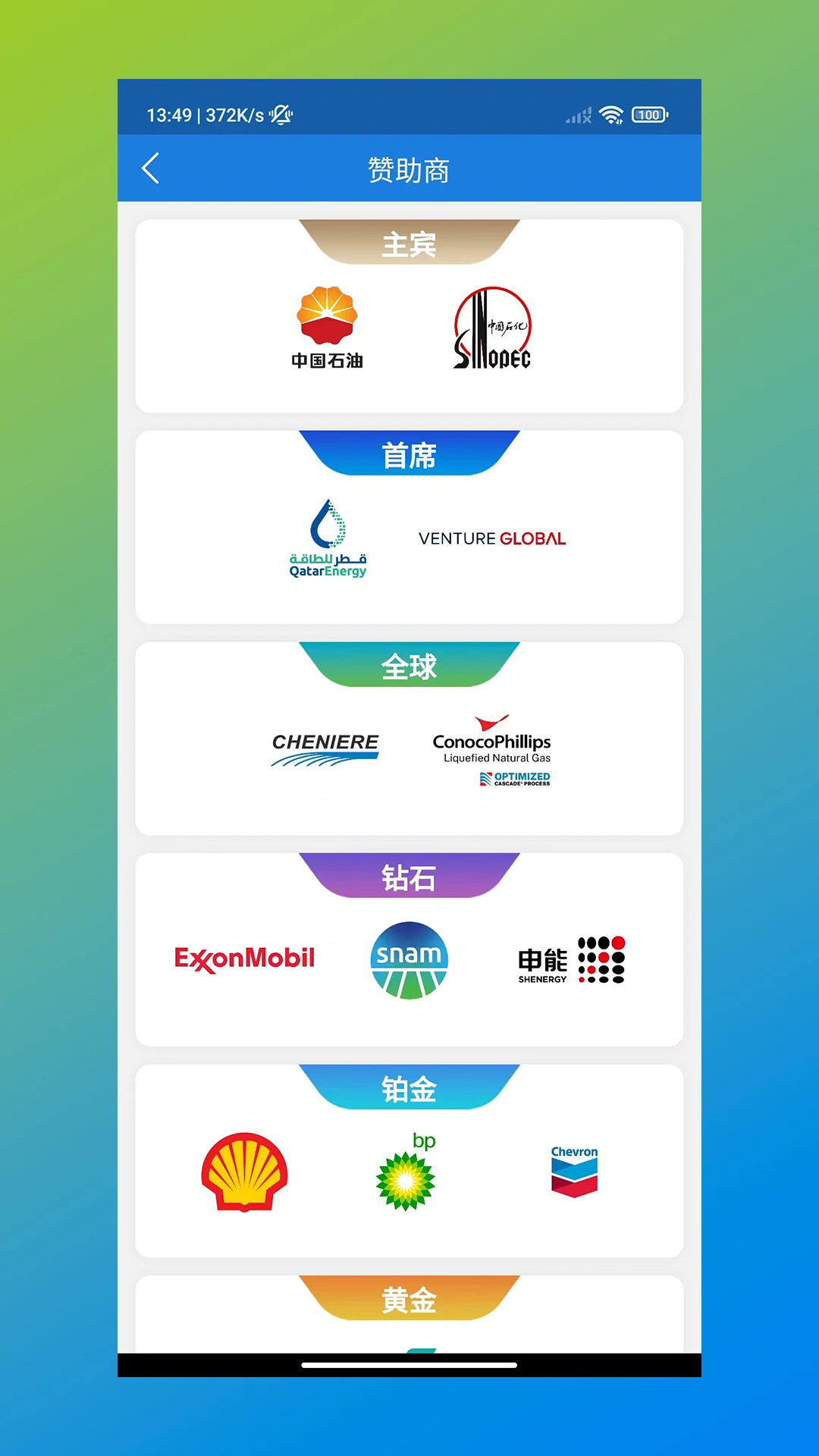Viewport: 819px width, 1456px height.
Task: Expand the 钻石 sponsor section
Action: (409, 878)
